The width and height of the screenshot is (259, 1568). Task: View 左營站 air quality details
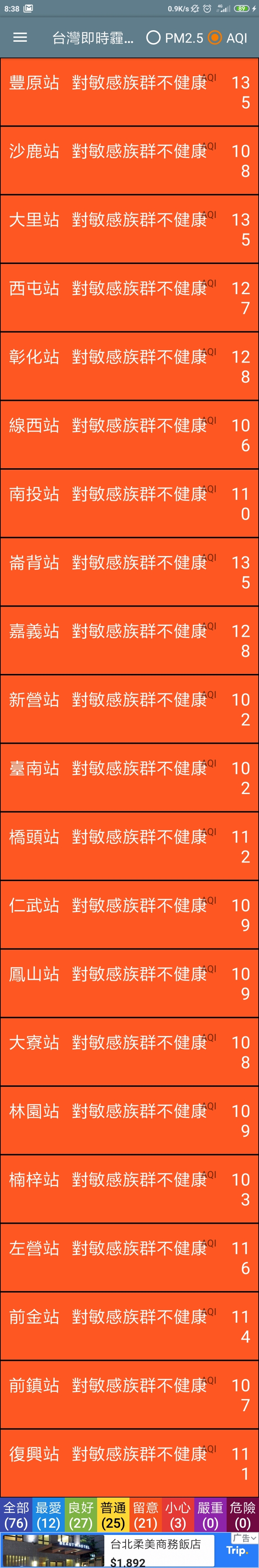[129, 1258]
